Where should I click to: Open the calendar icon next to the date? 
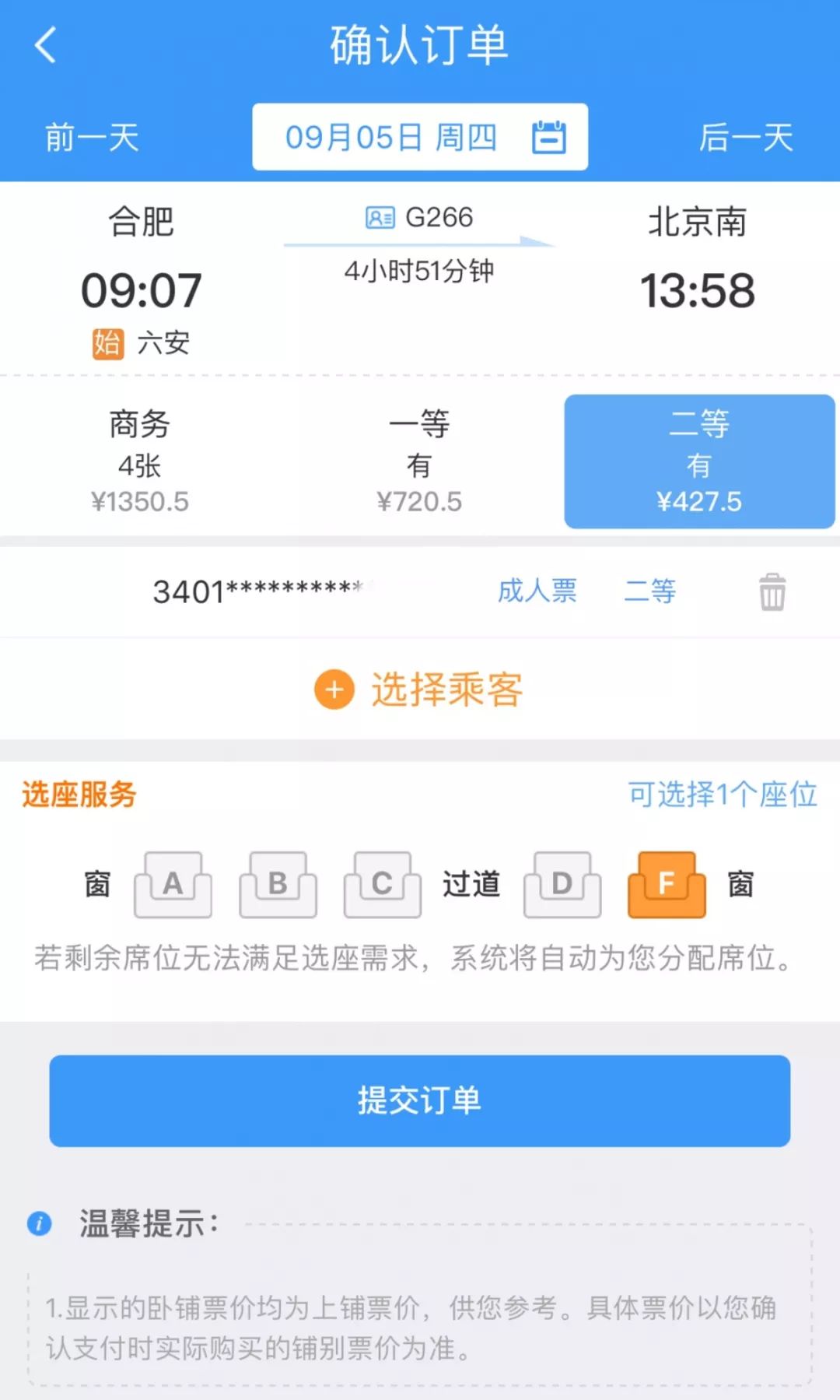pyautogui.click(x=550, y=135)
